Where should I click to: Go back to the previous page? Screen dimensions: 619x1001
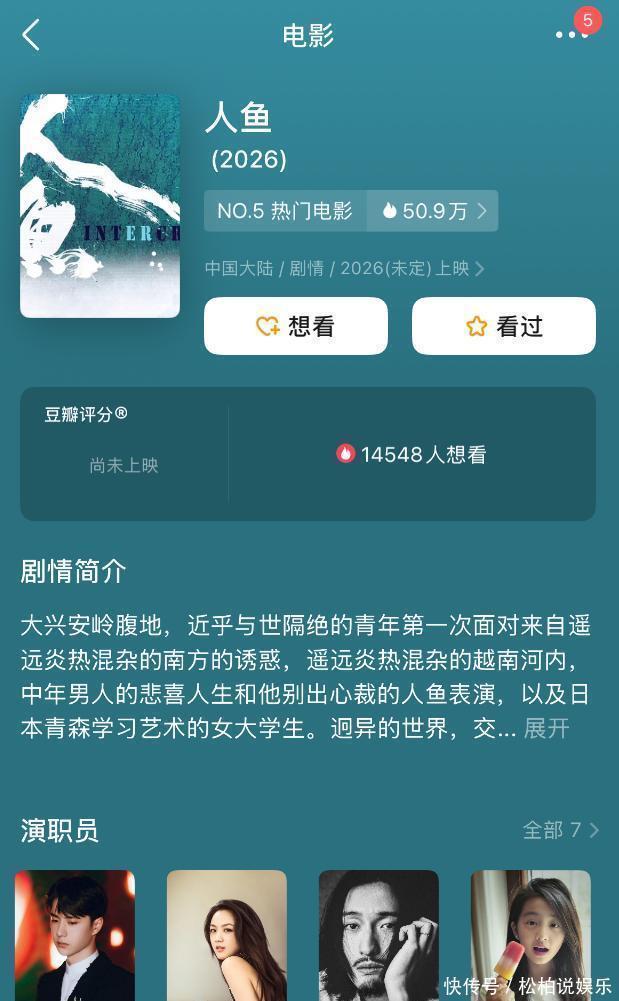click(31, 36)
